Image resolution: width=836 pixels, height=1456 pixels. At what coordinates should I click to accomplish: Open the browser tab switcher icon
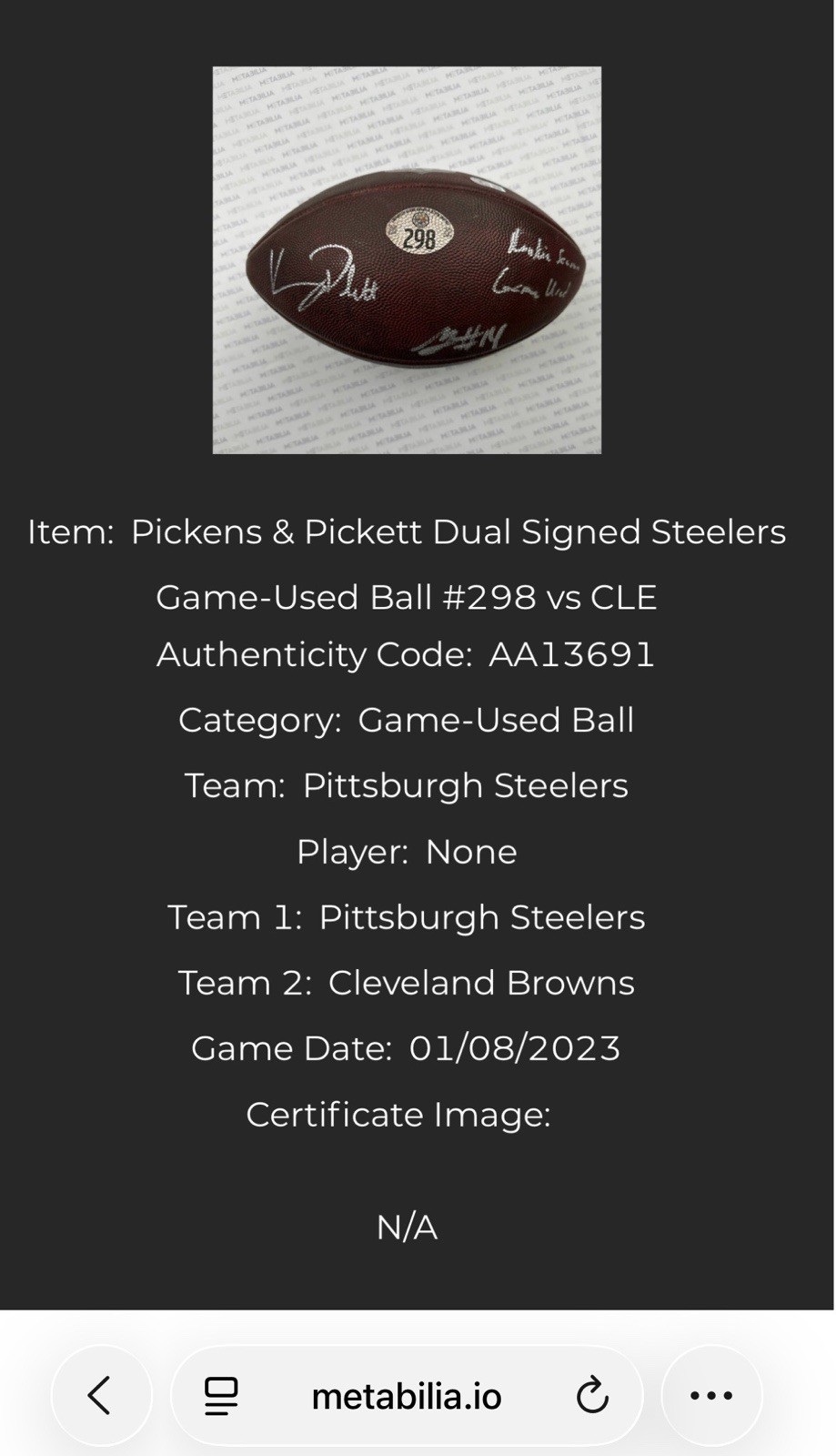221,1395
